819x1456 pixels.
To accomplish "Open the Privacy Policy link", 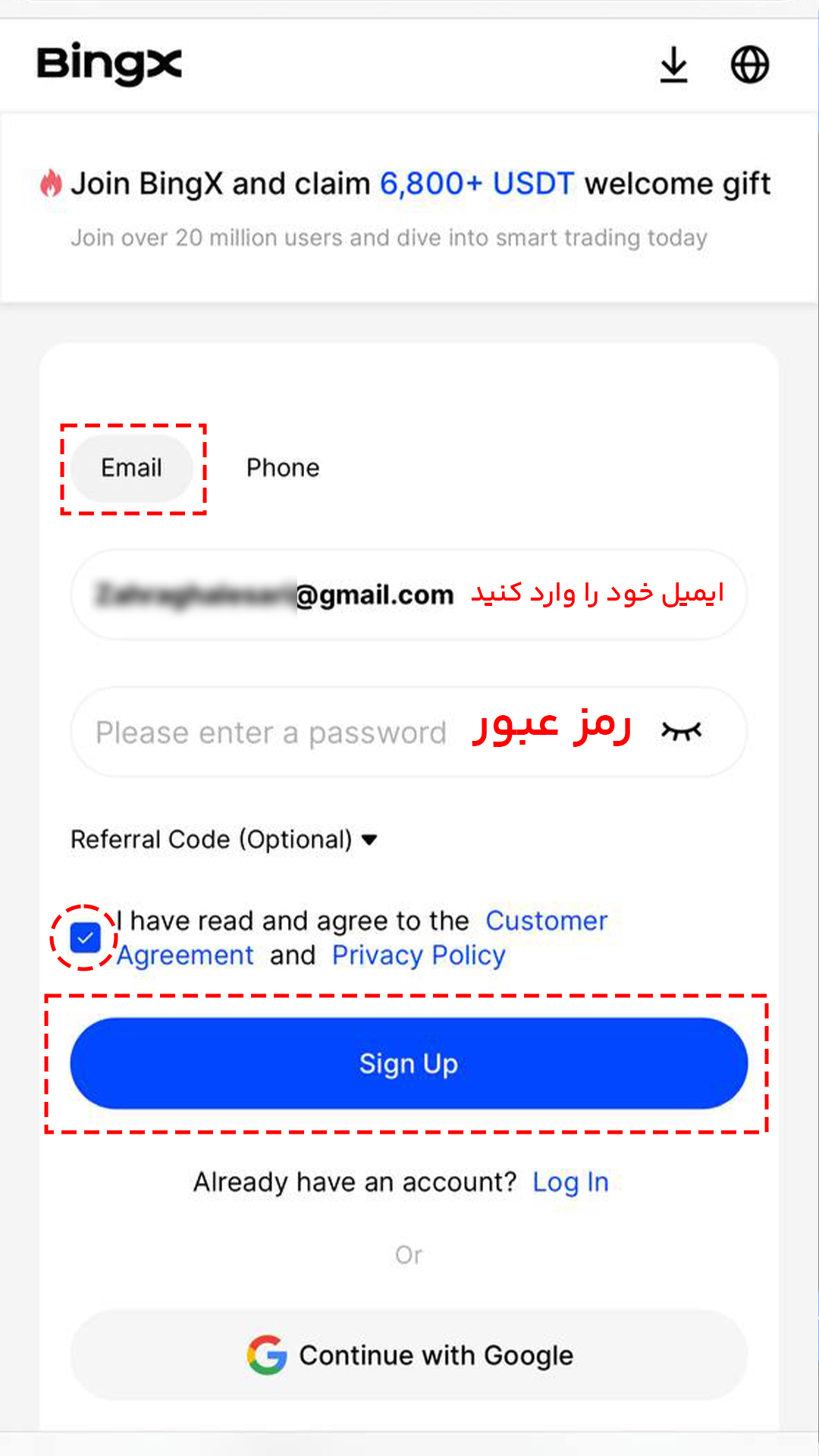I will (x=419, y=955).
